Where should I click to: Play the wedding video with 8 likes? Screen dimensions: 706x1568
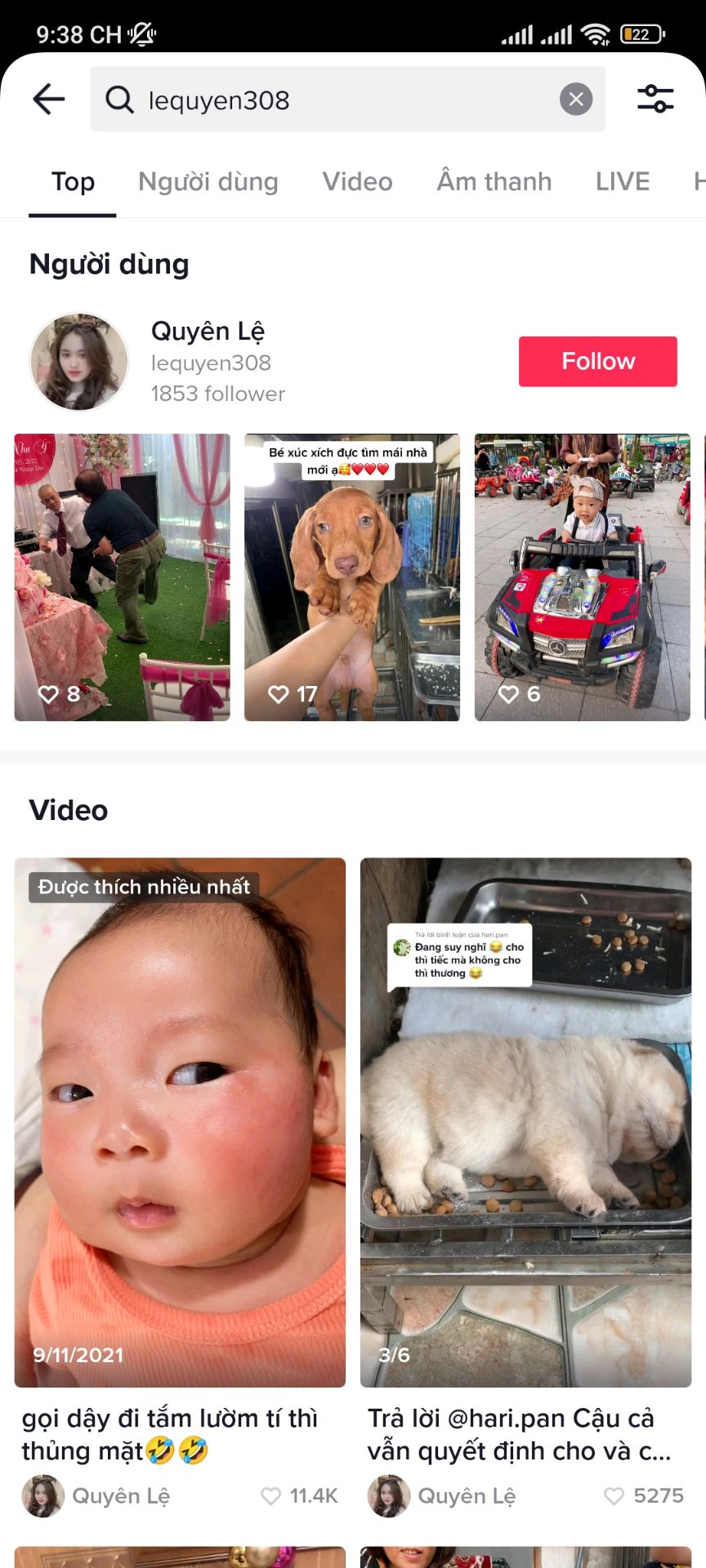click(123, 577)
